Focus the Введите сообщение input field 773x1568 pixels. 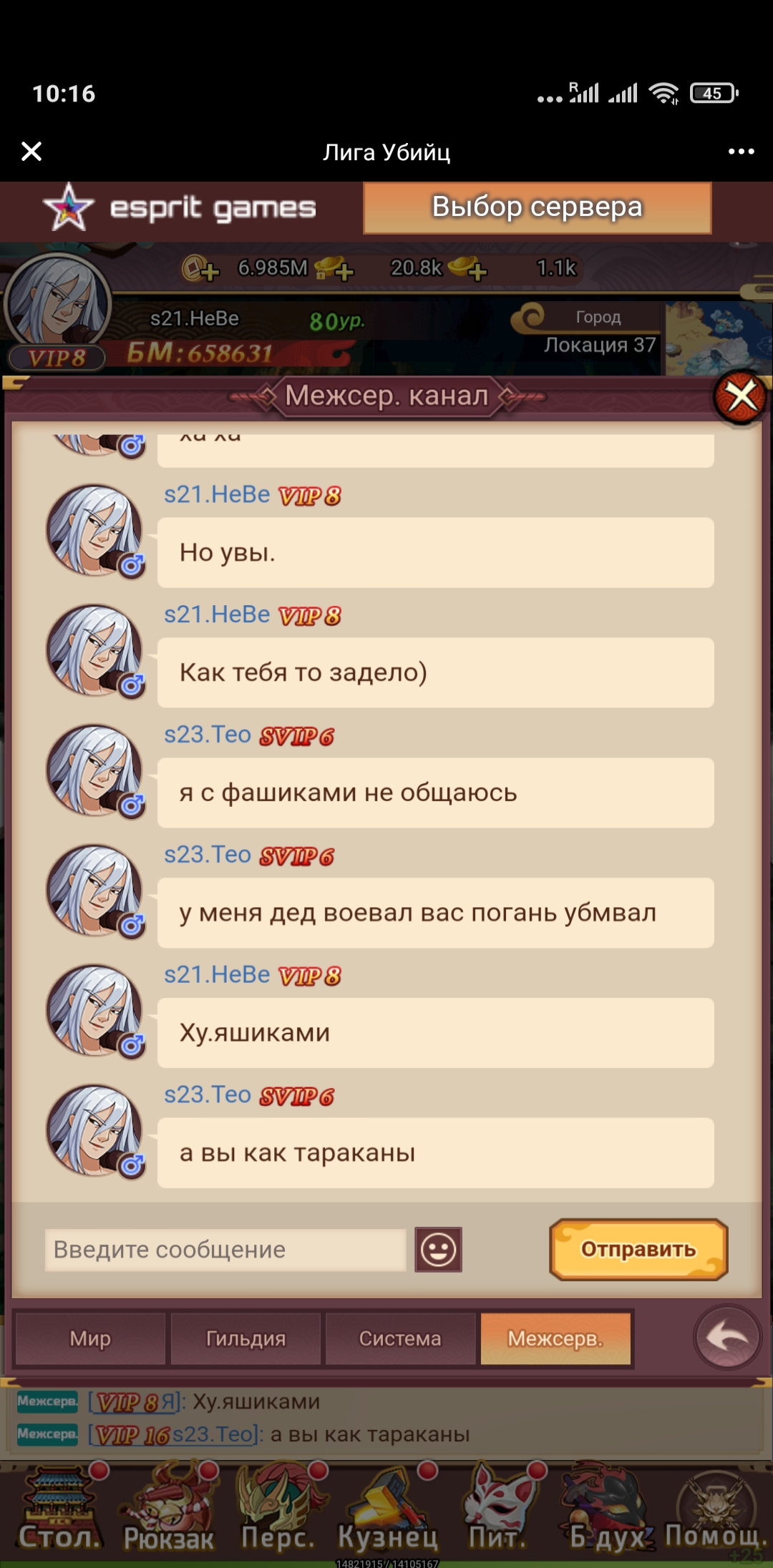coord(225,1250)
